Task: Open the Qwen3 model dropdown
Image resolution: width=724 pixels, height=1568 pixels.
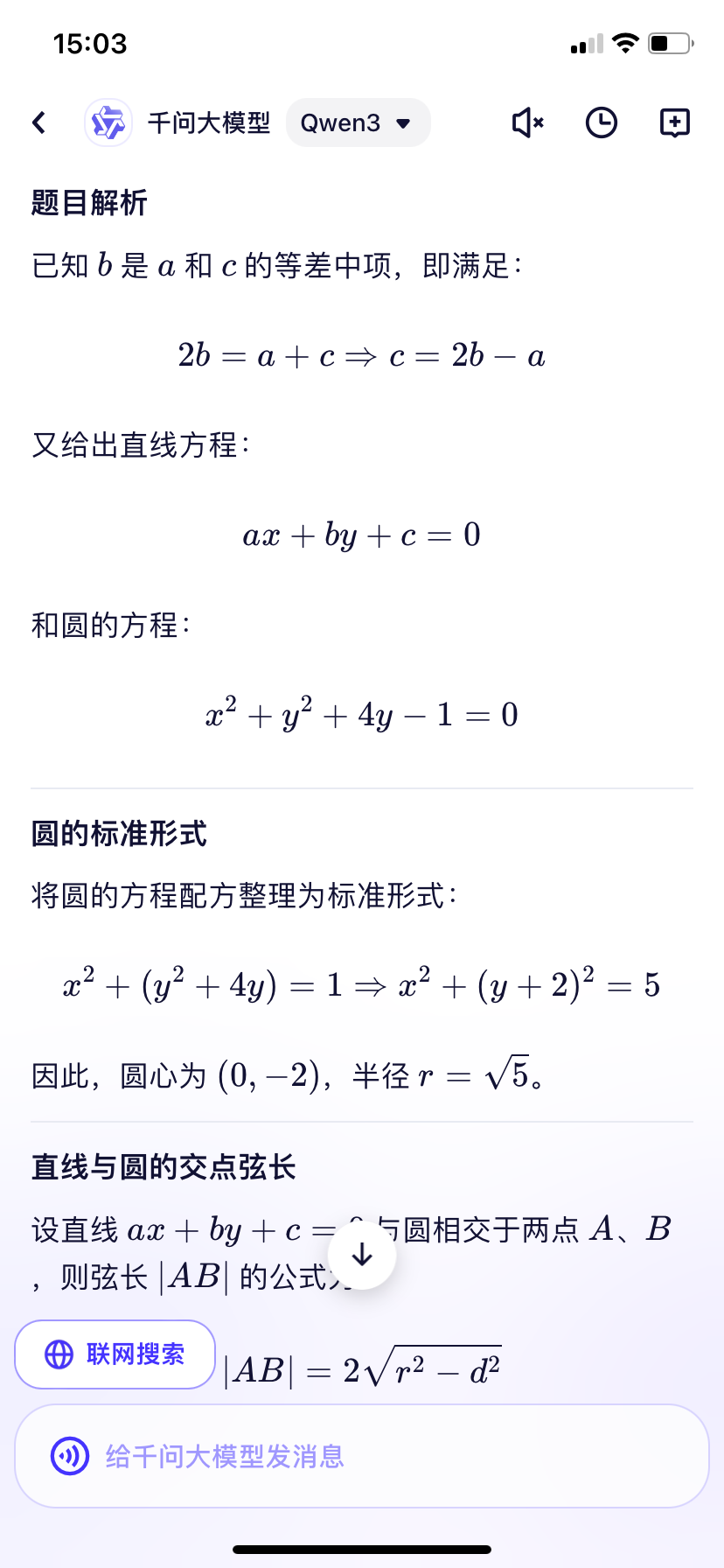Action: (358, 122)
